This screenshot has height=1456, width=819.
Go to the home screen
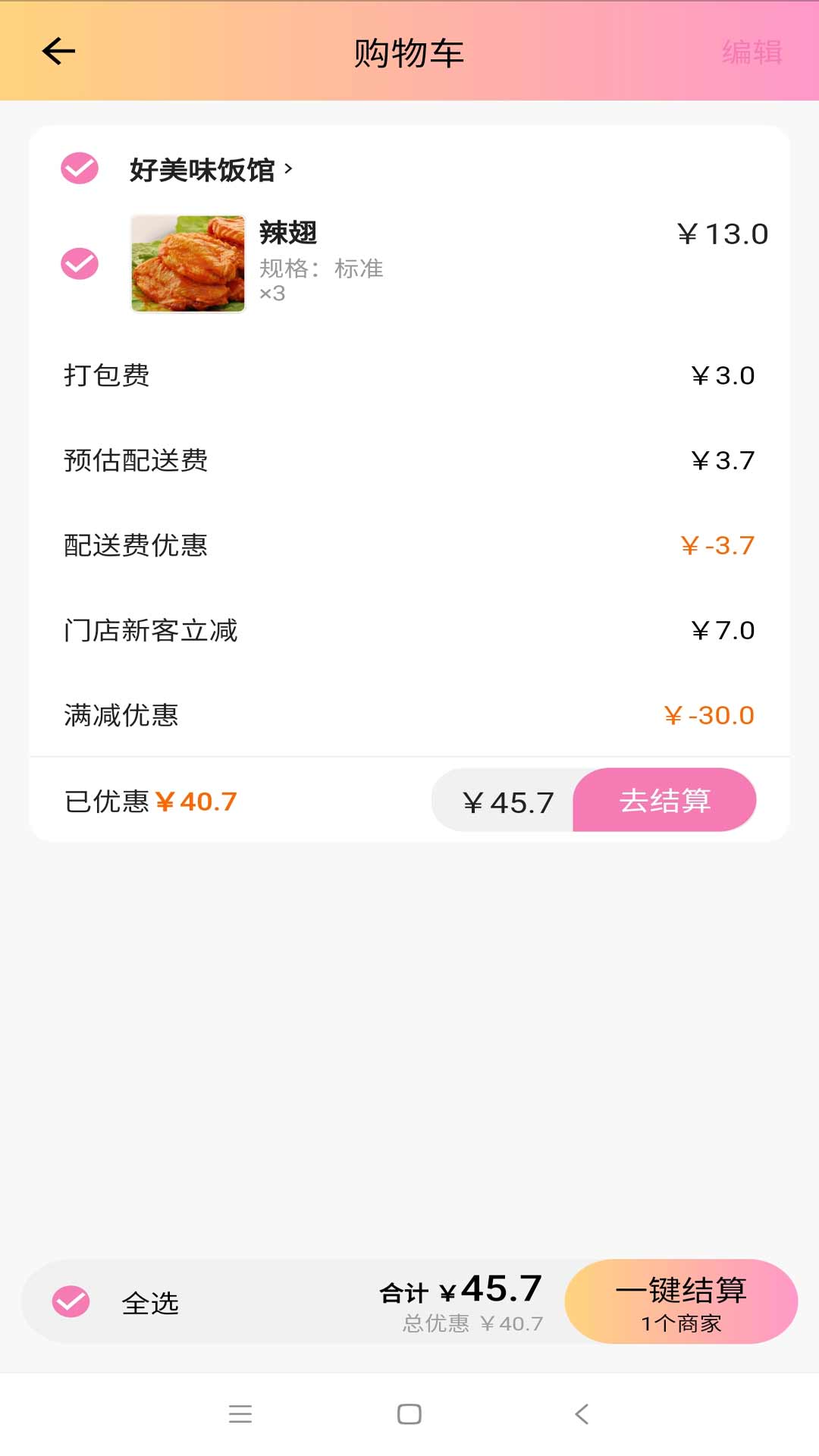tap(409, 1414)
